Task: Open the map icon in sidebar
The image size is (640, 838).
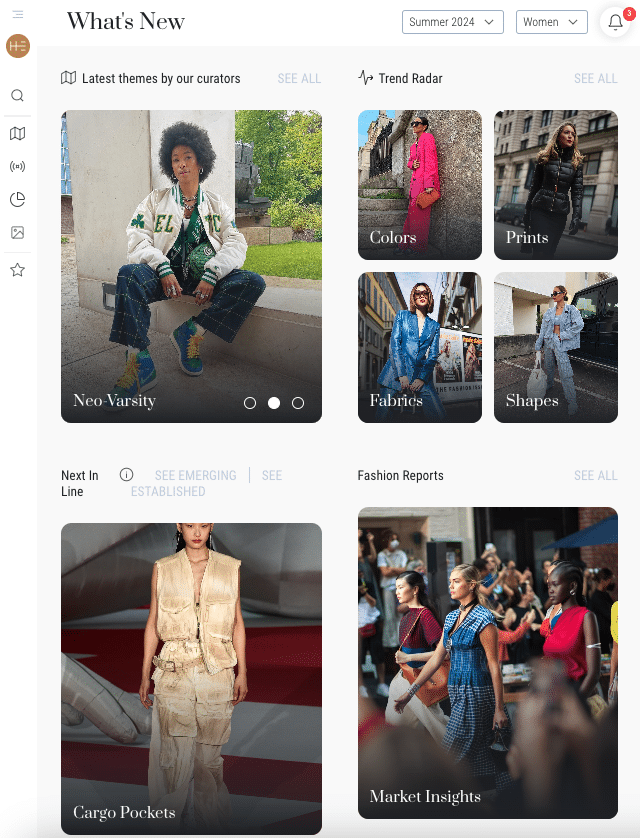Action: pyautogui.click(x=18, y=134)
